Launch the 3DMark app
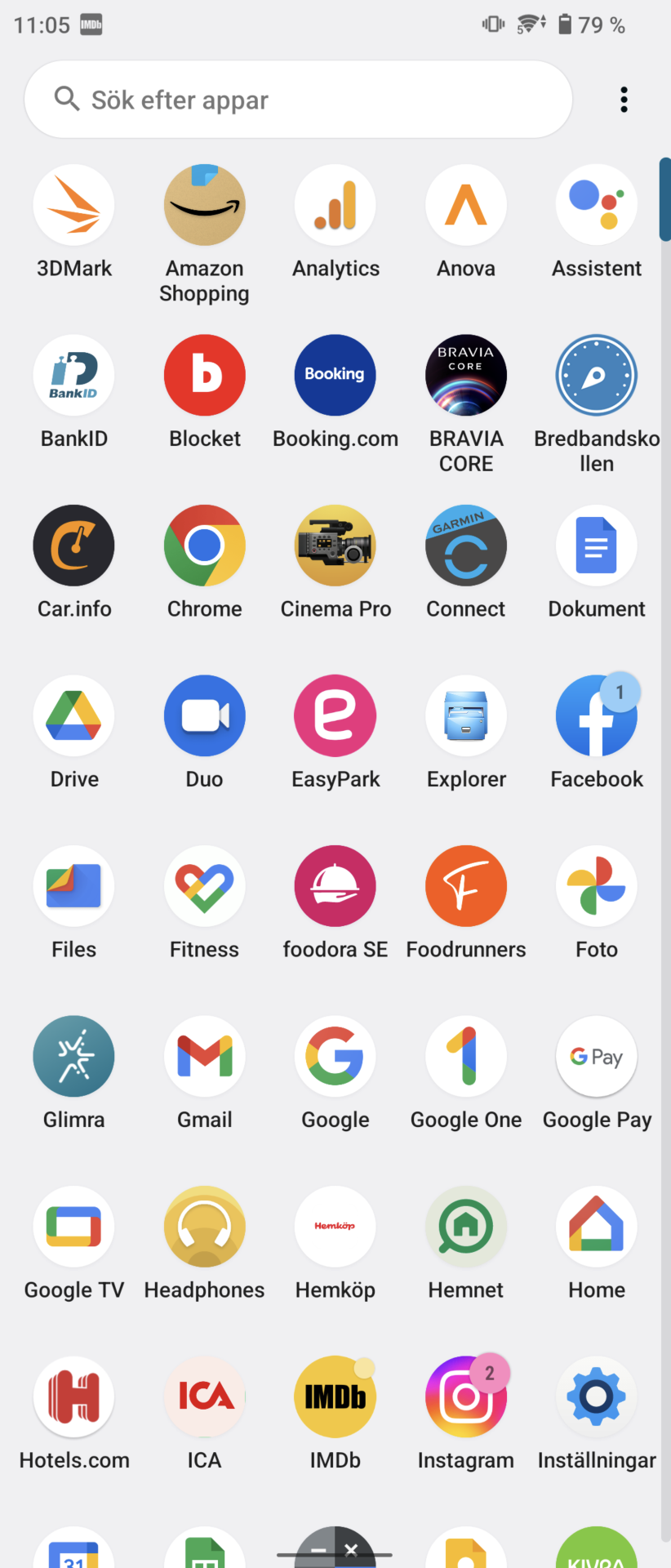The width and height of the screenshot is (671, 1568). pos(74,205)
